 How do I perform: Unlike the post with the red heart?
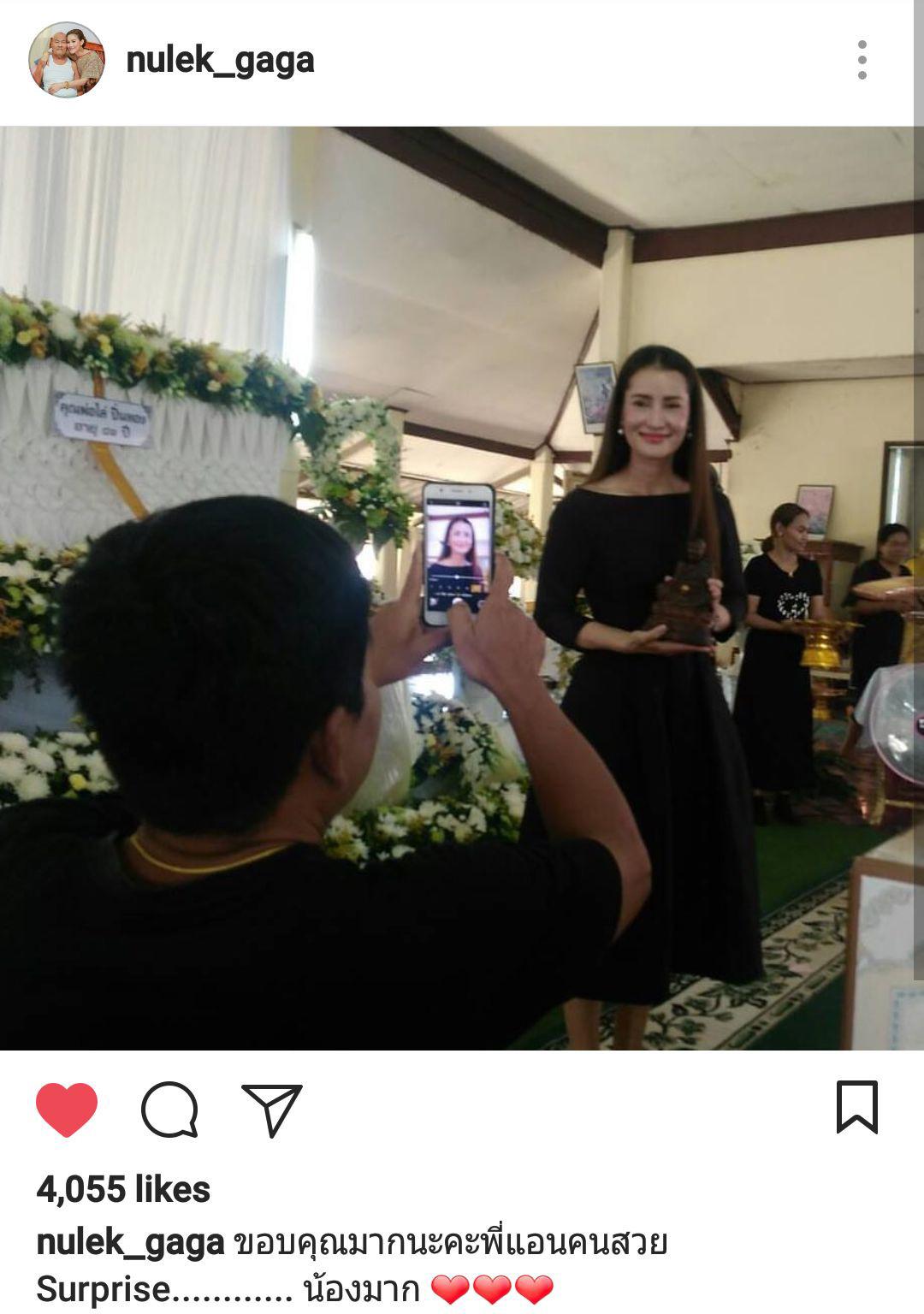[x=67, y=1110]
